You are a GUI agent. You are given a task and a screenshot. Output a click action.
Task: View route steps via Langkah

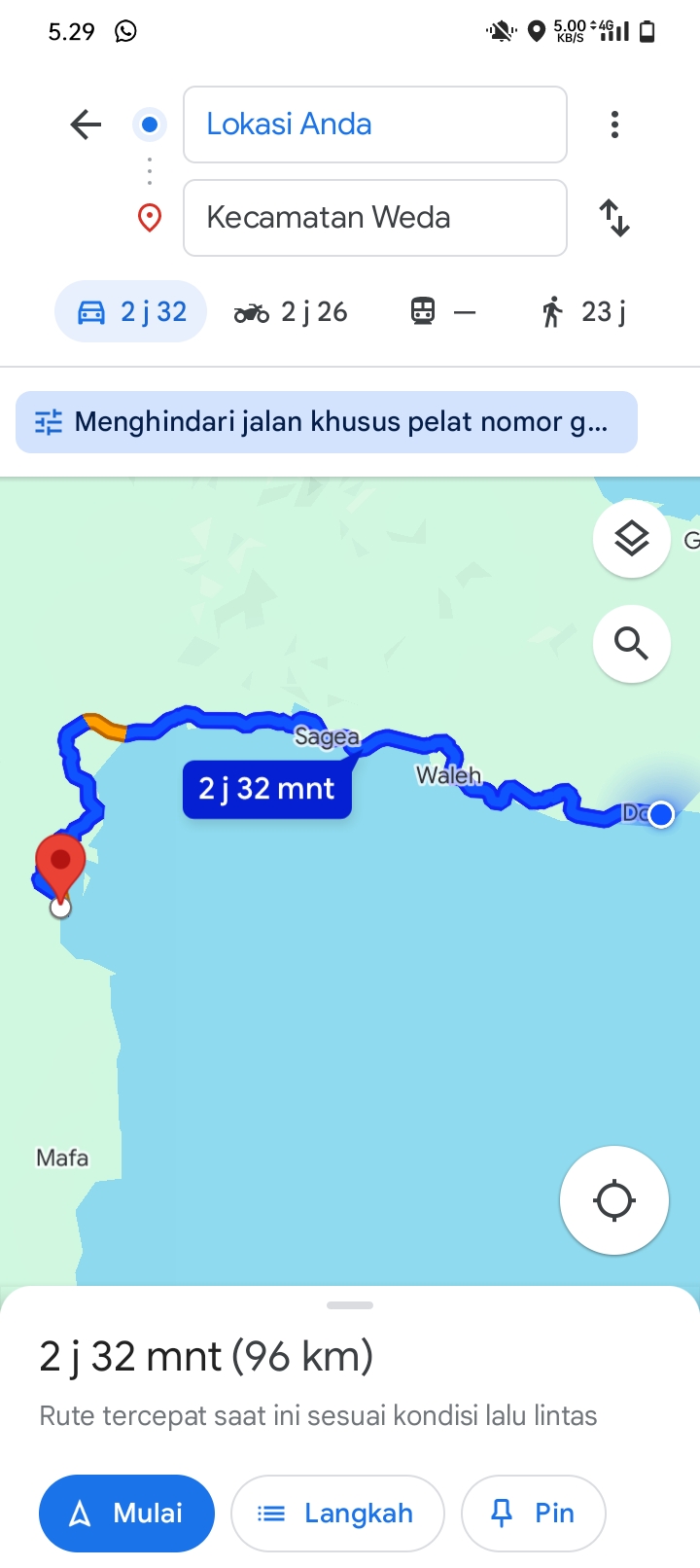pyautogui.click(x=337, y=1514)
